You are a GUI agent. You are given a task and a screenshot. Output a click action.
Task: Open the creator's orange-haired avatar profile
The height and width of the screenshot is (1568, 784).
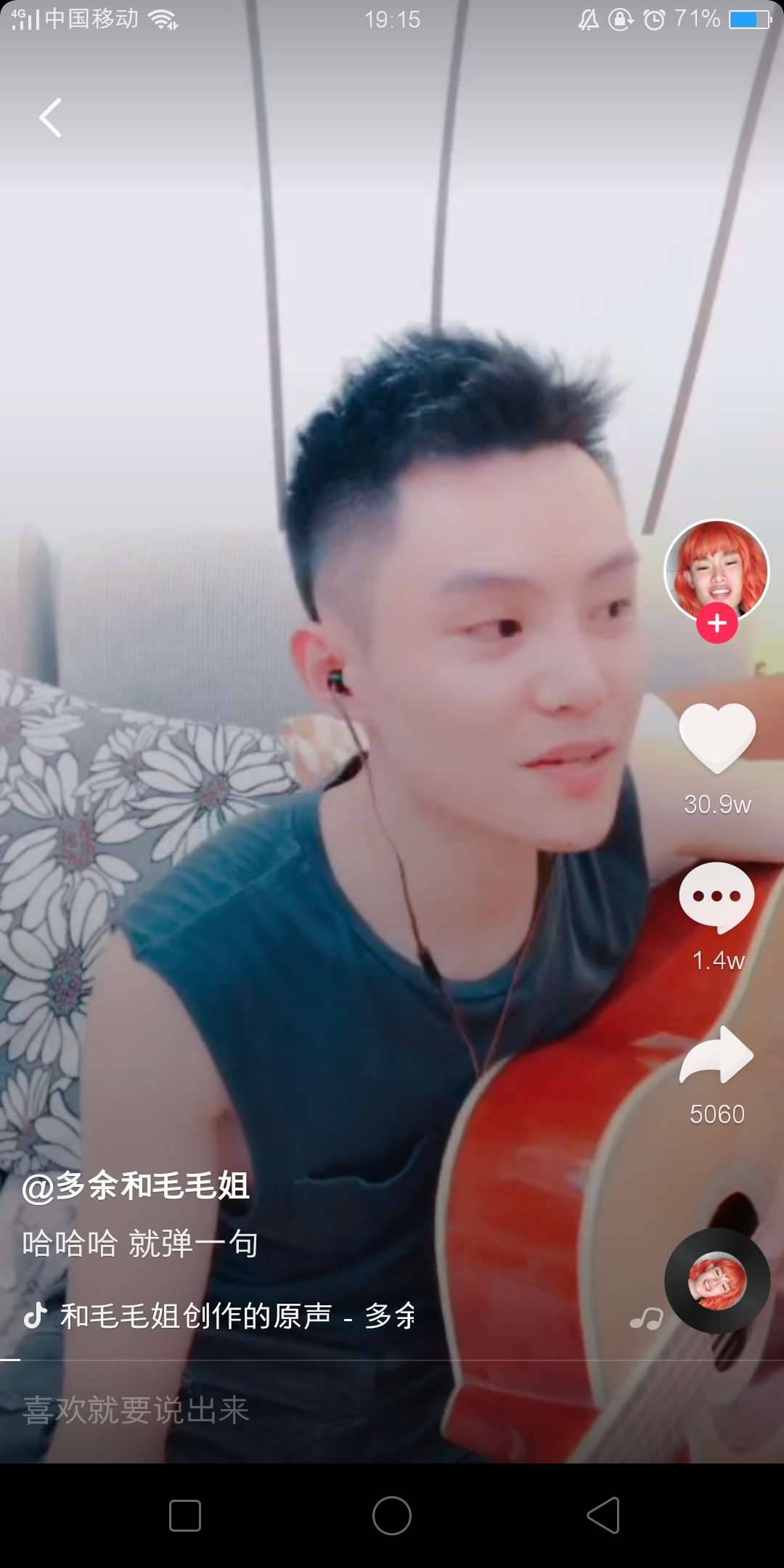point(716,569)
